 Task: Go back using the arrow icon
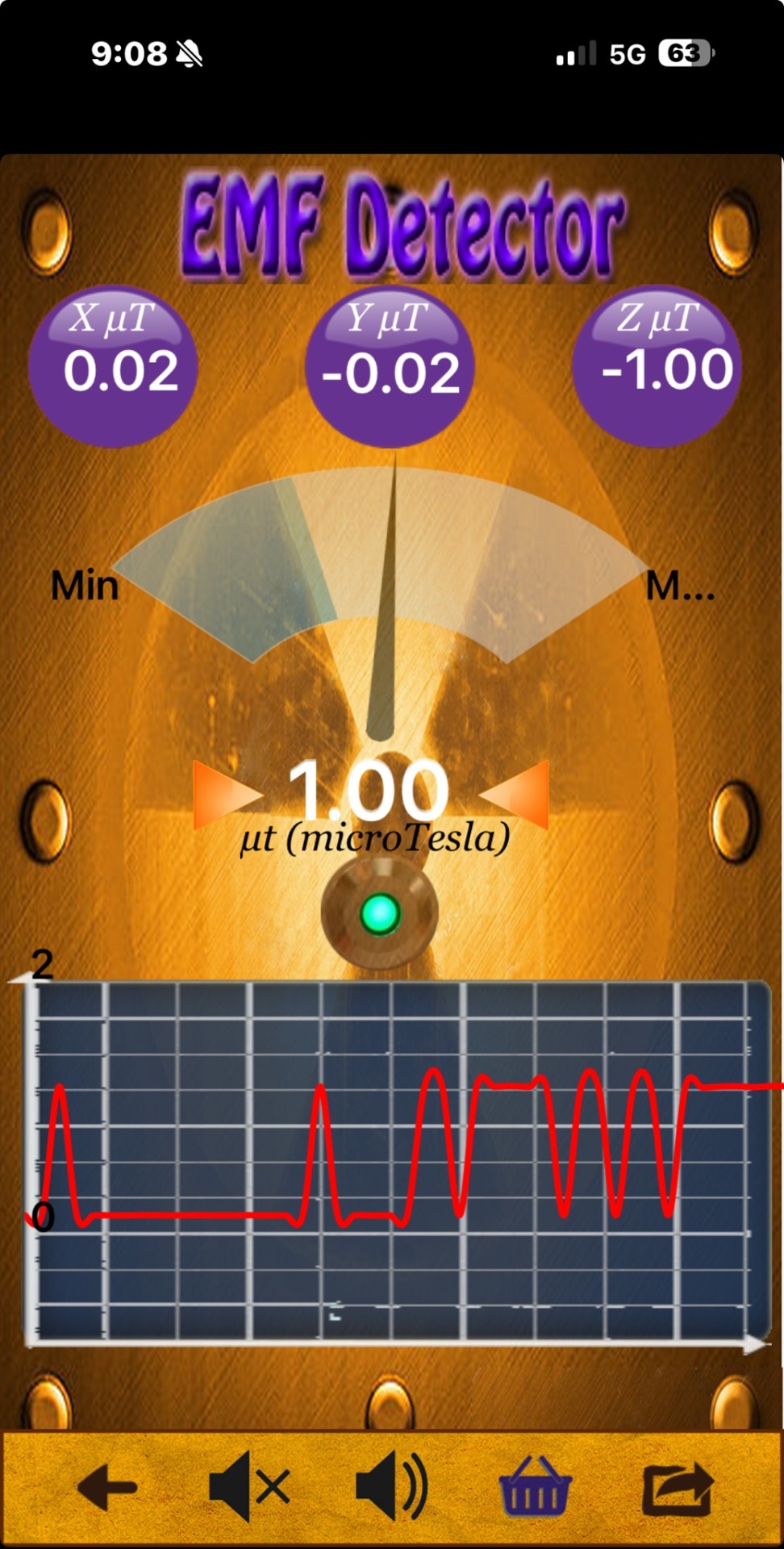(x=107, y=1487)
